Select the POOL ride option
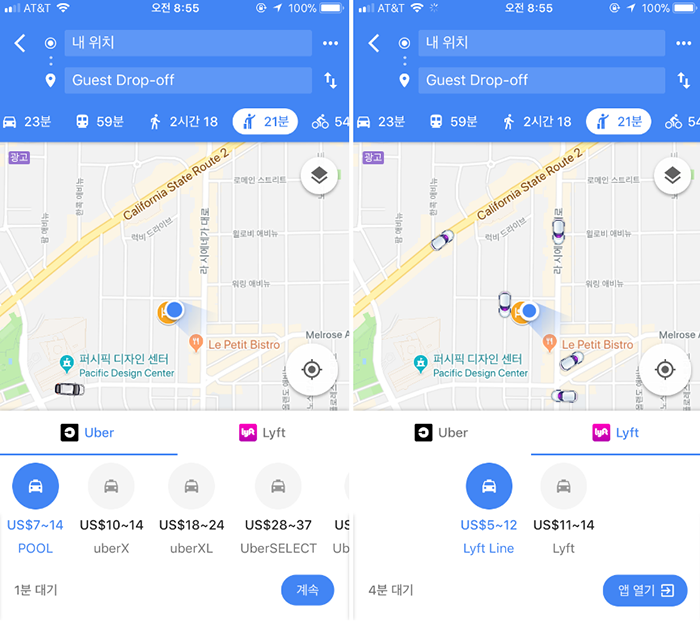700x643 pixels. [35, 487]
